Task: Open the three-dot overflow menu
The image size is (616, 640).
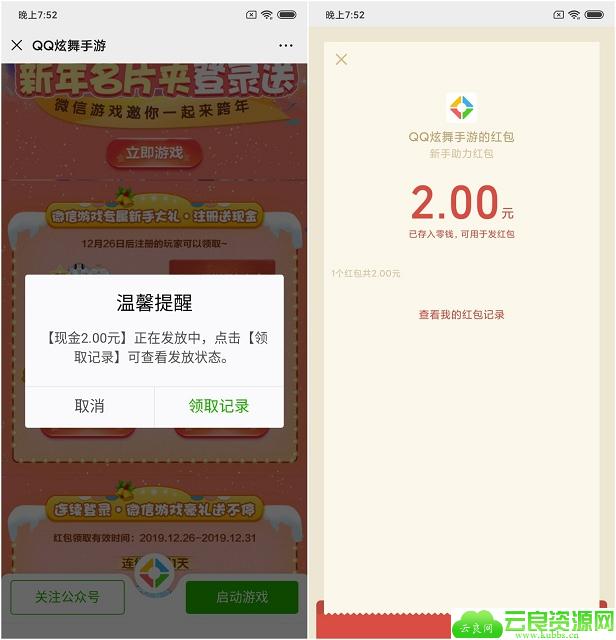Action: [286, 46]
